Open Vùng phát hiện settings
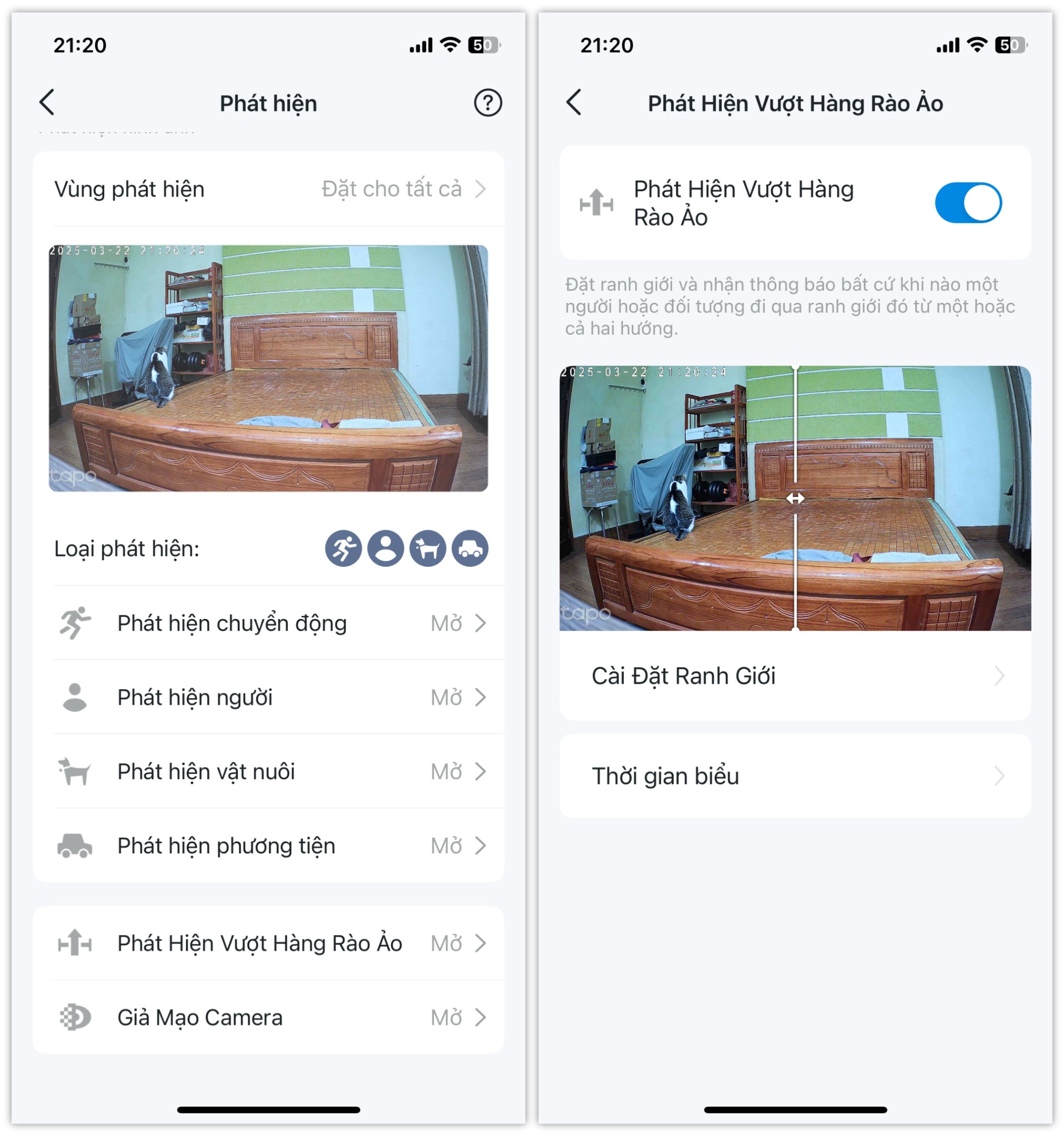This screenshot has width=1064, height=1138. (x=269, y=189)
